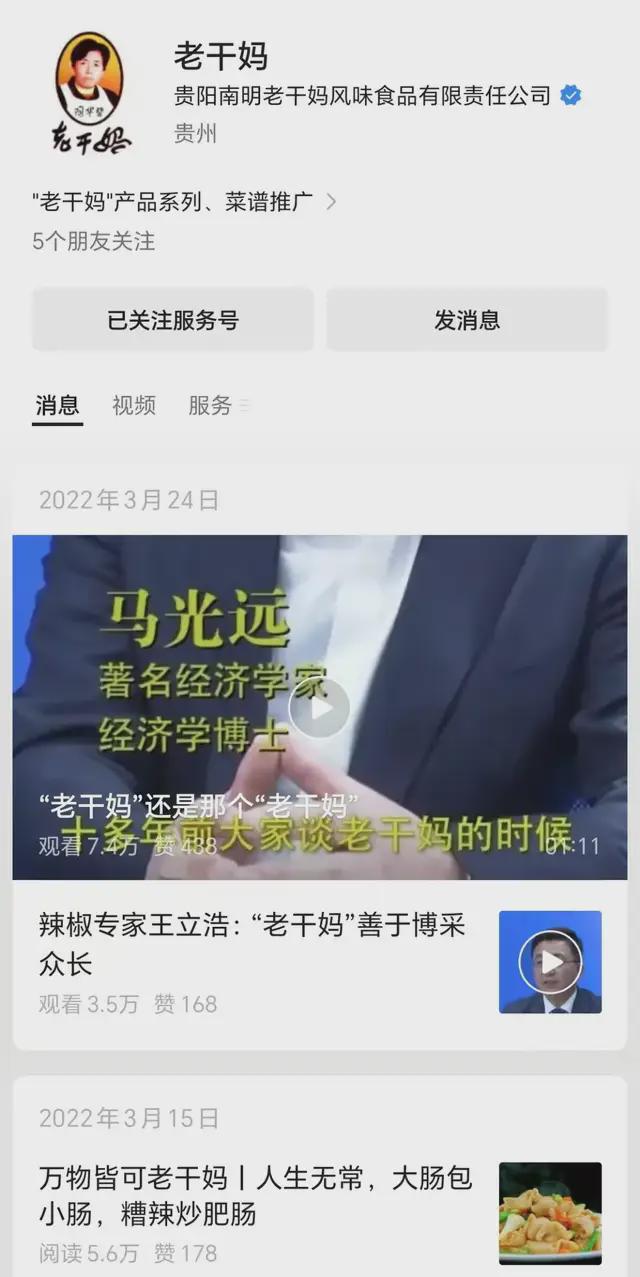
Task: Tap 发消息 to send a message
Action: tap(467, 320)
